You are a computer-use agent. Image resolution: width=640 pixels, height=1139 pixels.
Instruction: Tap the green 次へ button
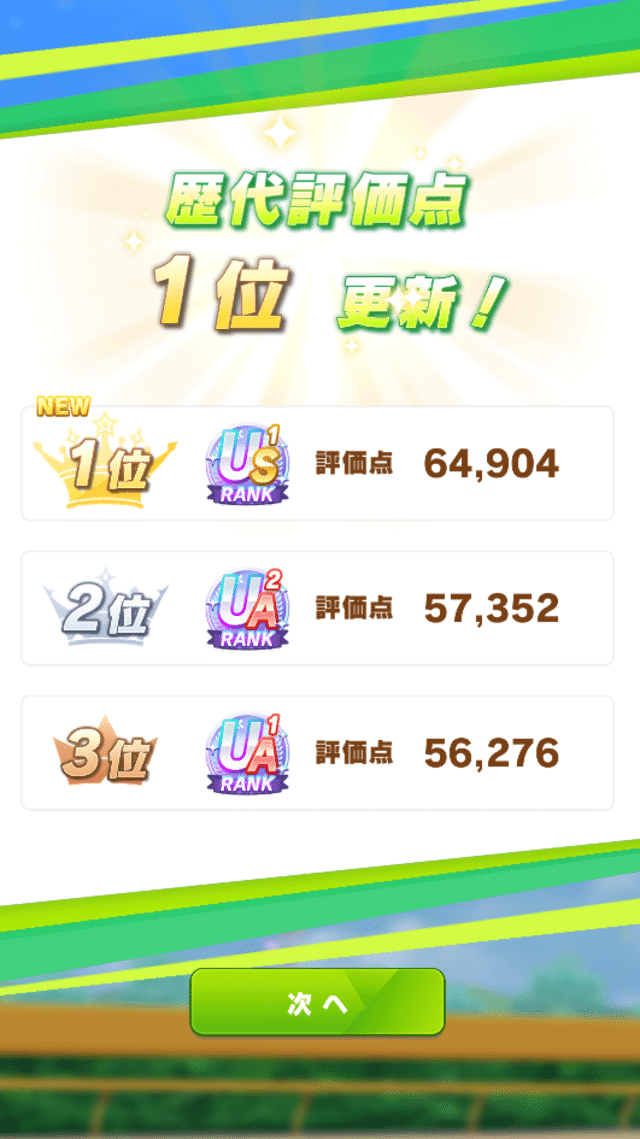(317, 1003)
